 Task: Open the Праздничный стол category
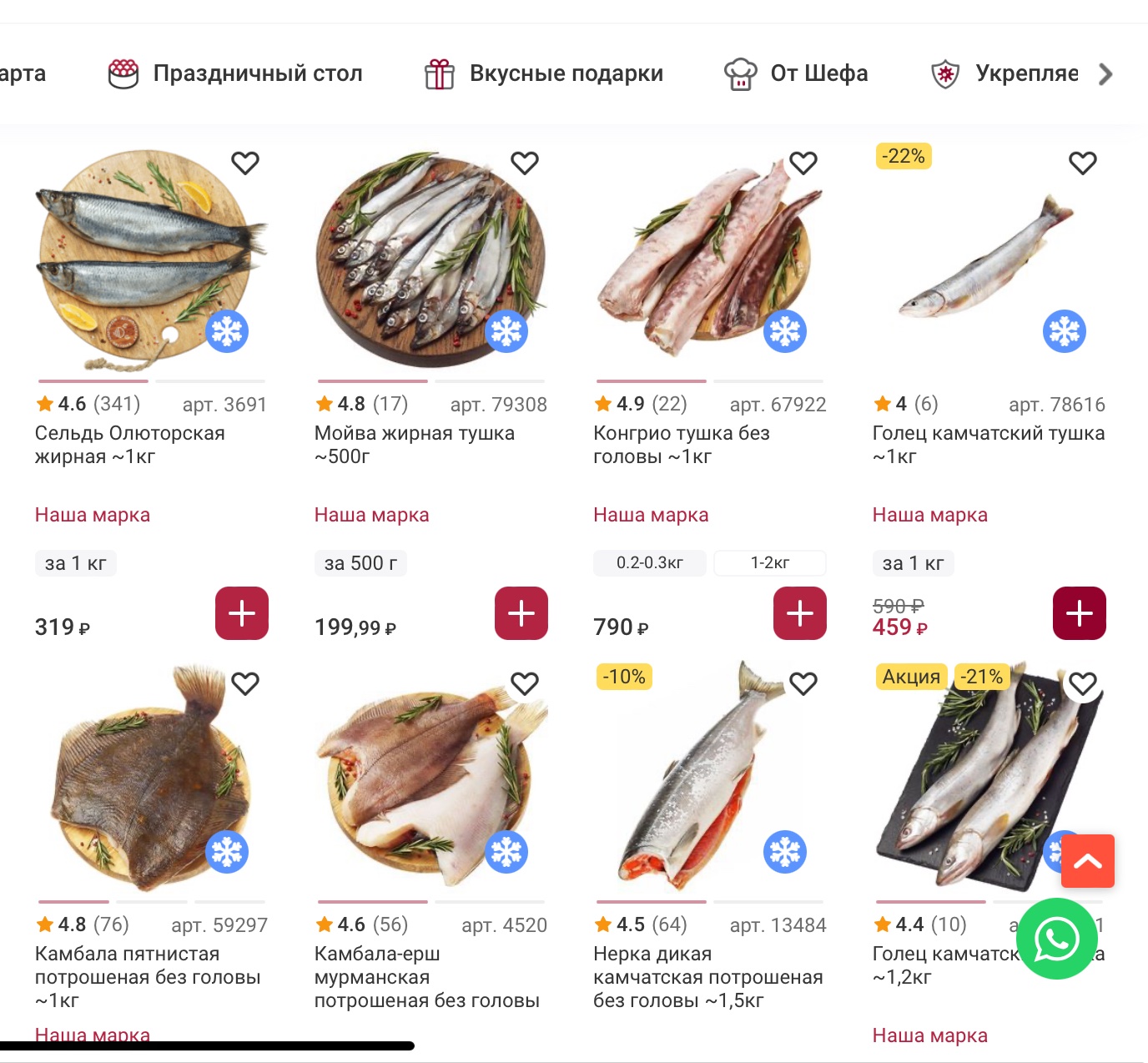(x=236, y=73)
